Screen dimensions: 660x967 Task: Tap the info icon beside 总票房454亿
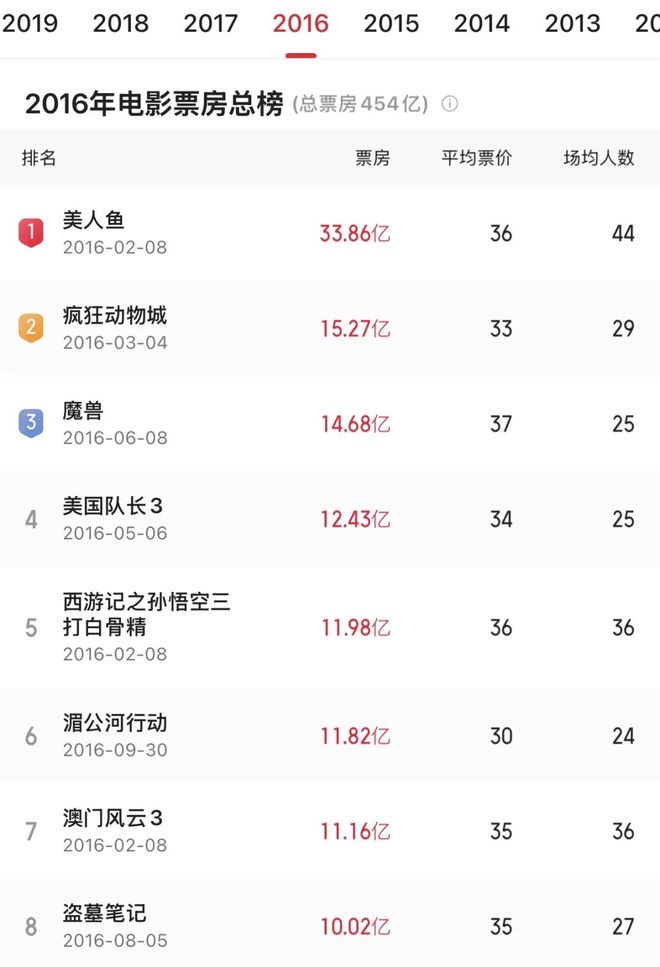(450, 104)
